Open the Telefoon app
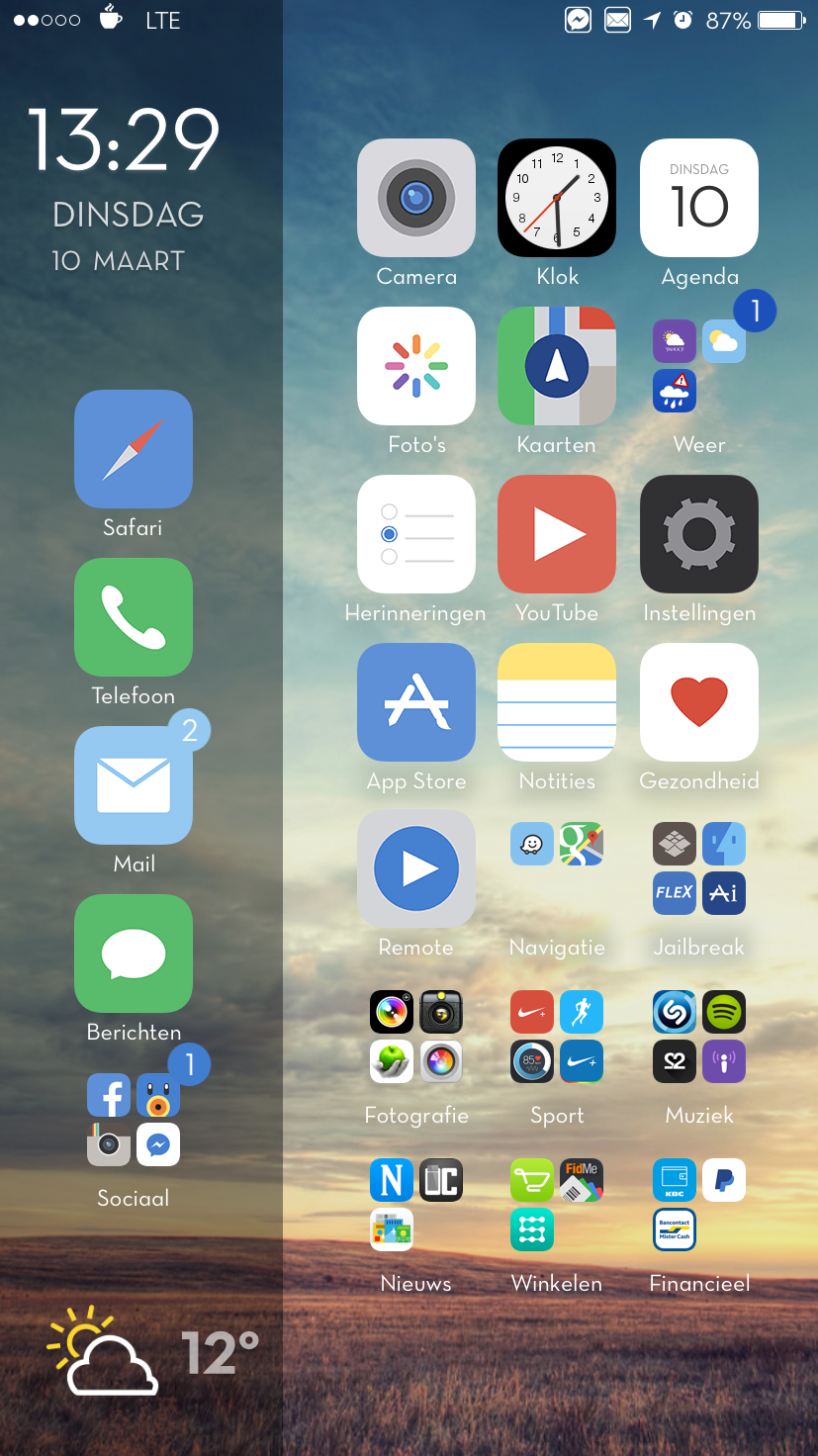This screenshot has width=818, height=1456. [134, 617]
